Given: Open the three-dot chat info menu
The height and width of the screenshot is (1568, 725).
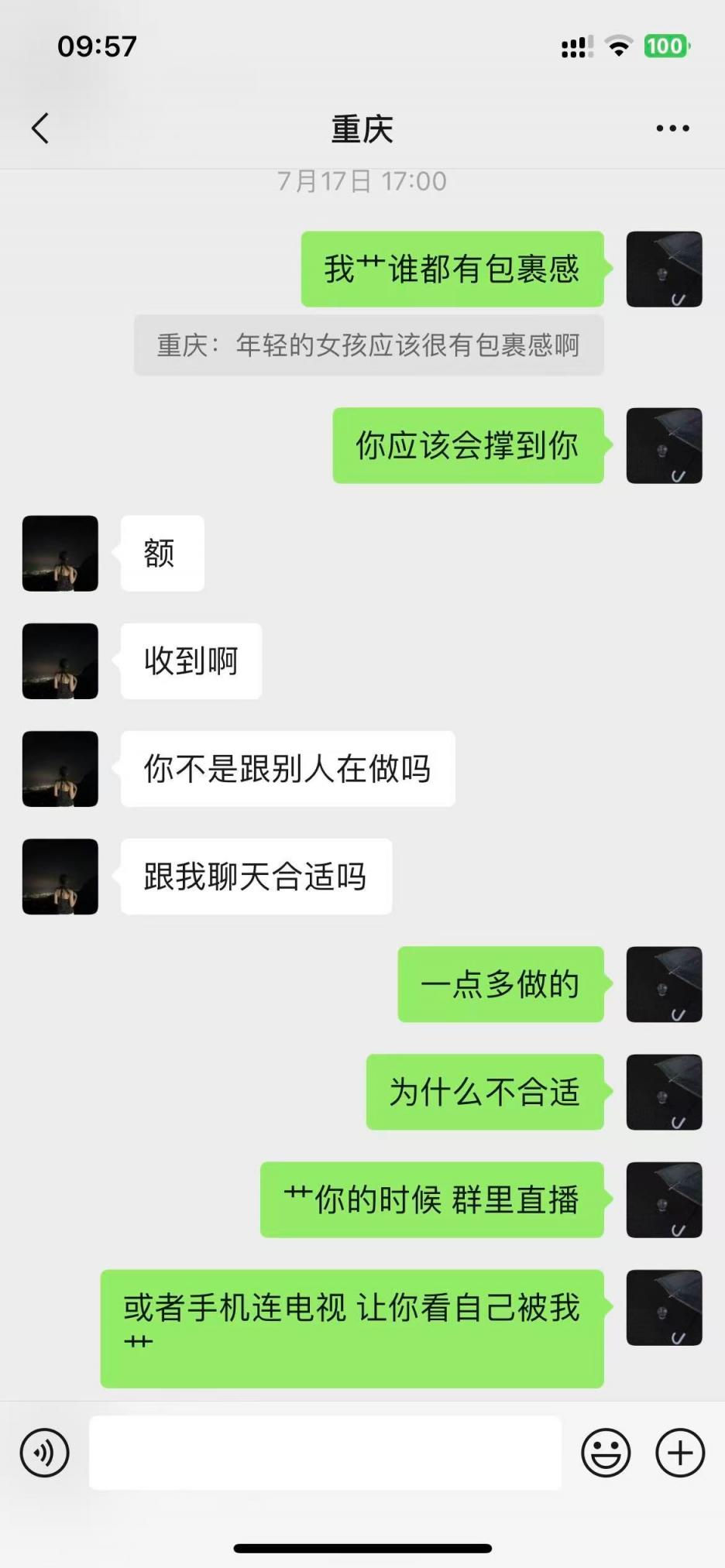Looking at the screenshot, I should click(672, 129).
